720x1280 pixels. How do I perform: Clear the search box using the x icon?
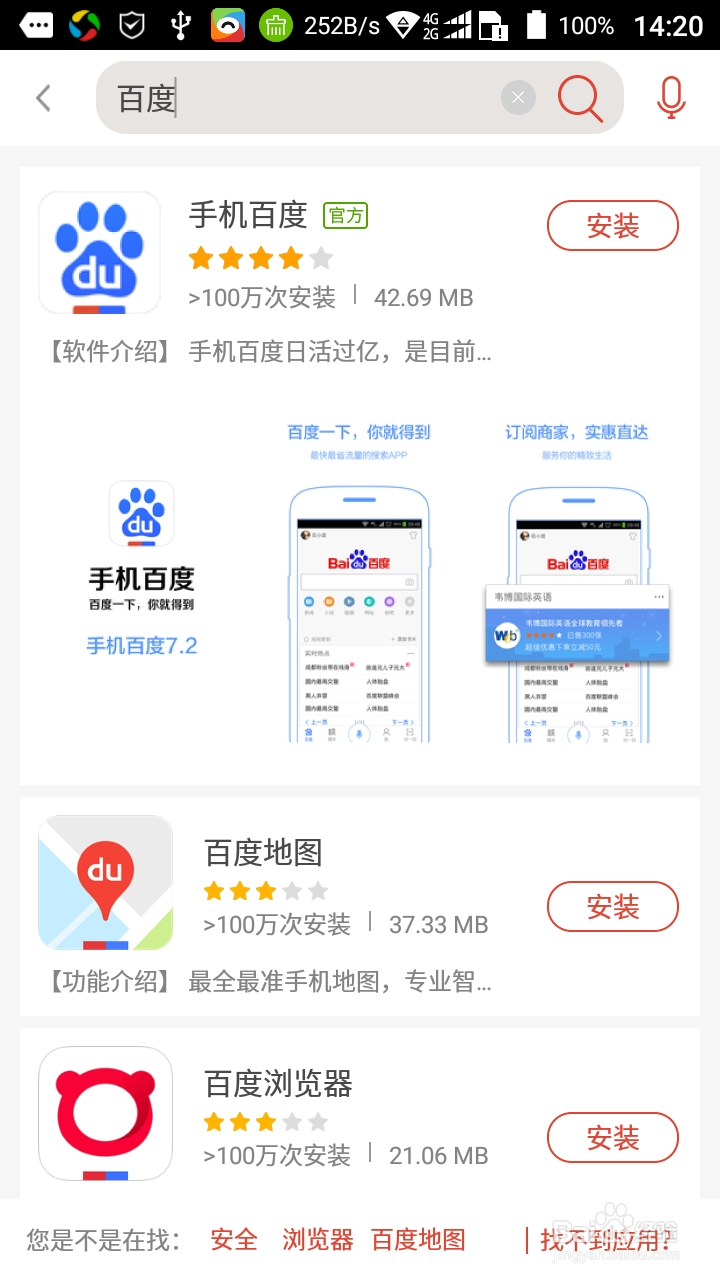[x=518, y=97]
